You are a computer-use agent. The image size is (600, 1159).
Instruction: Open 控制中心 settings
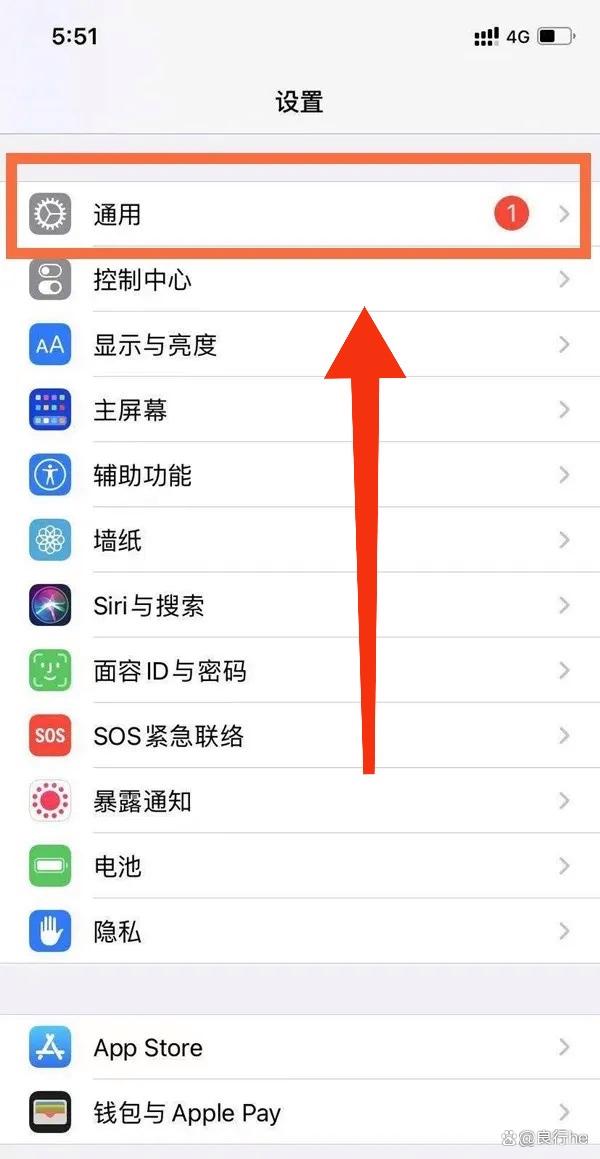tap(300, 279)
